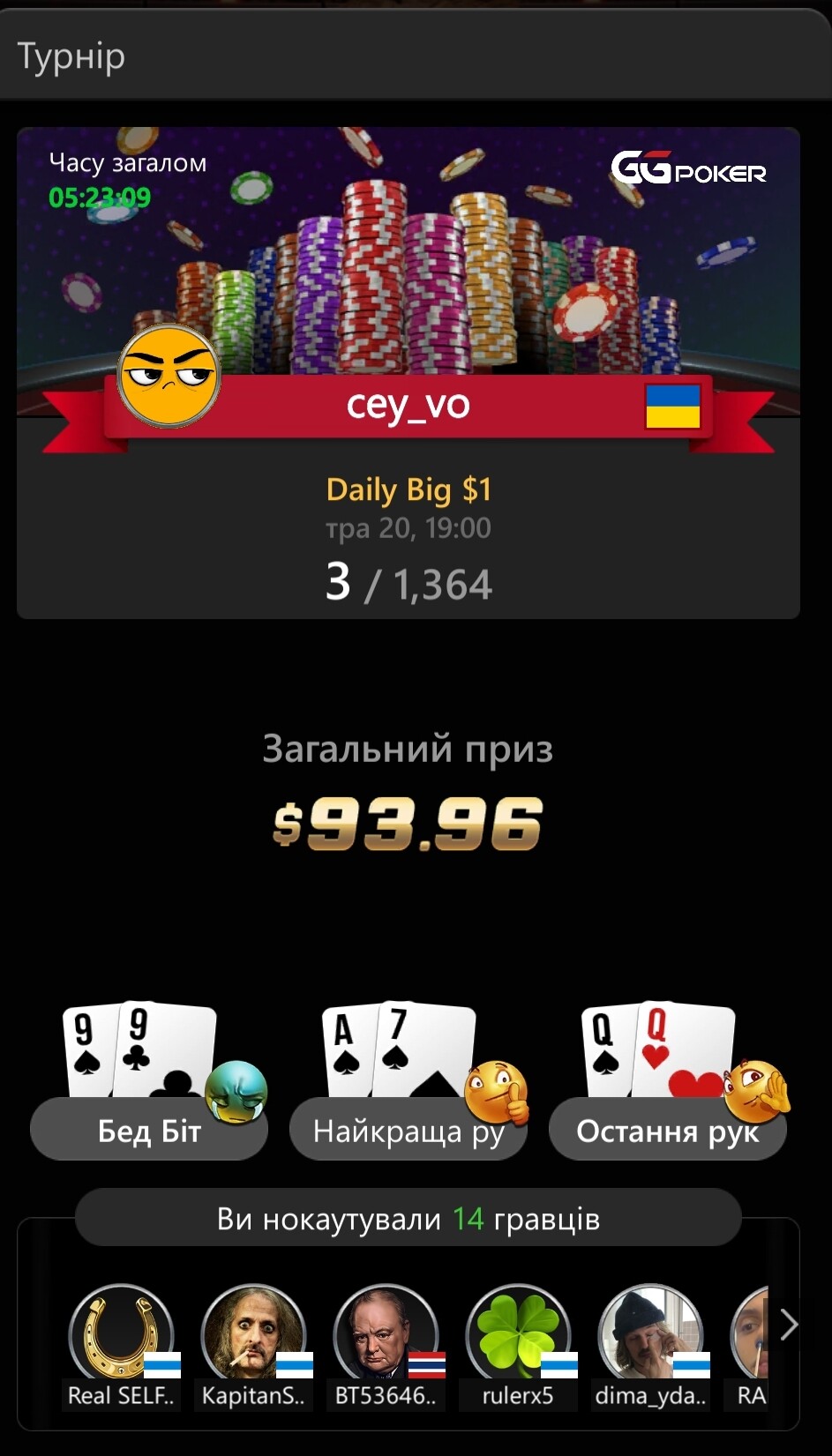Image resolution: width=832 pixels, height=1456 pixels.
Task: Select KapitanS.. avatar in knockouts
Action: coord(254,1336)
